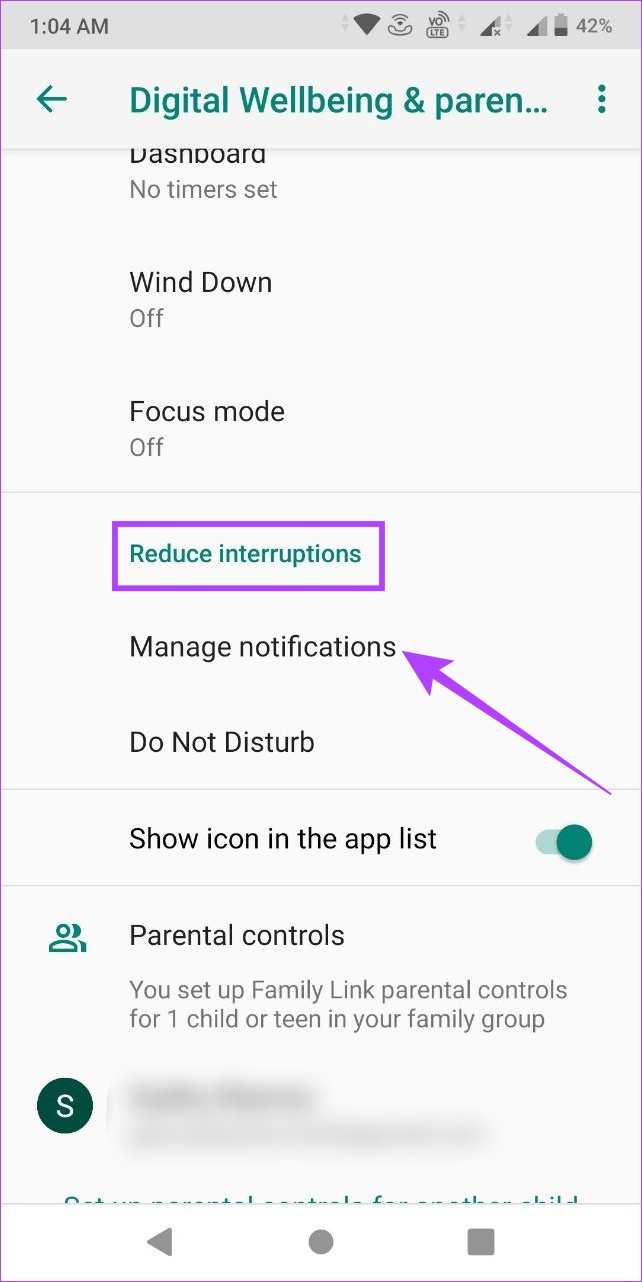Screen dimensions: 642x1282
Task: Open Do Not Disturb settings
Action: (x=321, y=742)
